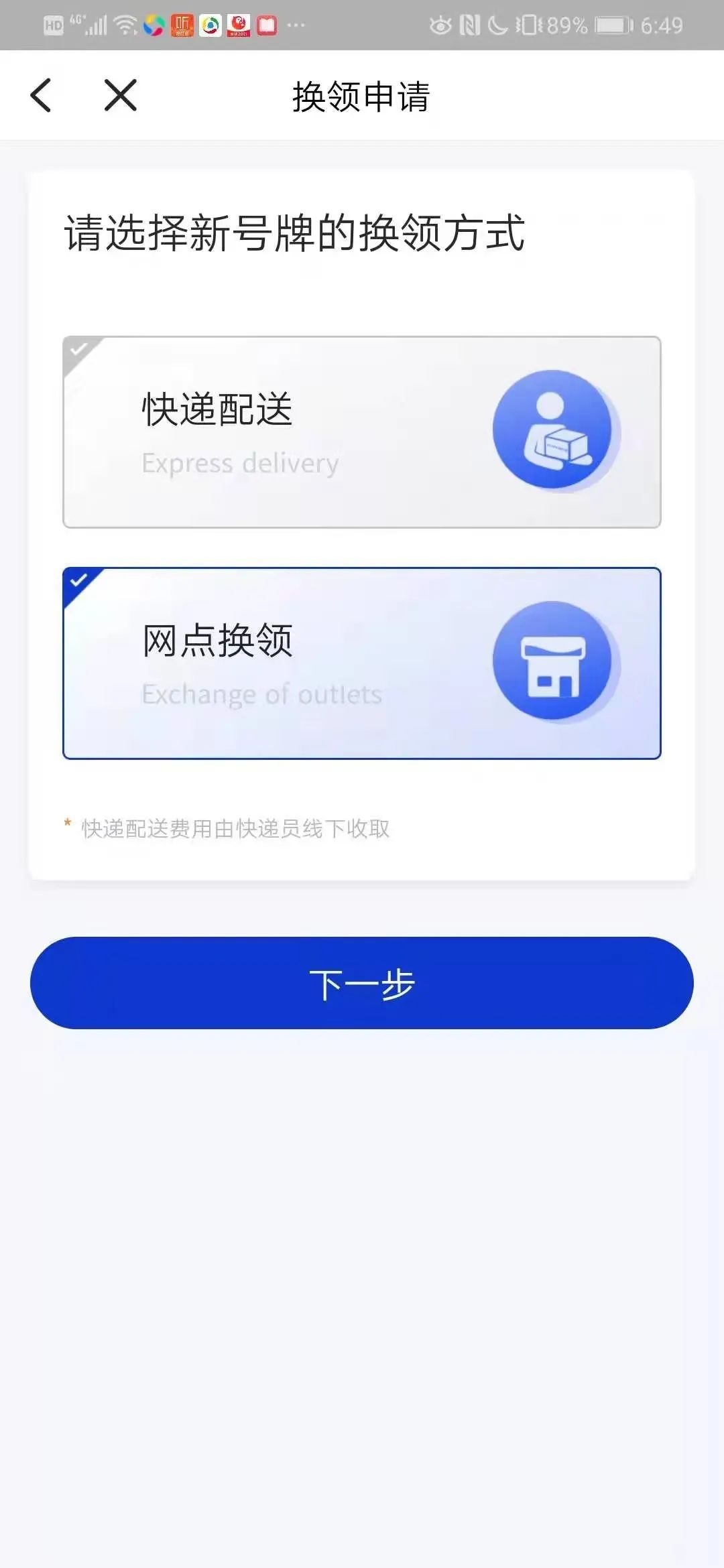
Task: Go back with the arrow icon
Action: tap(41, 95)
